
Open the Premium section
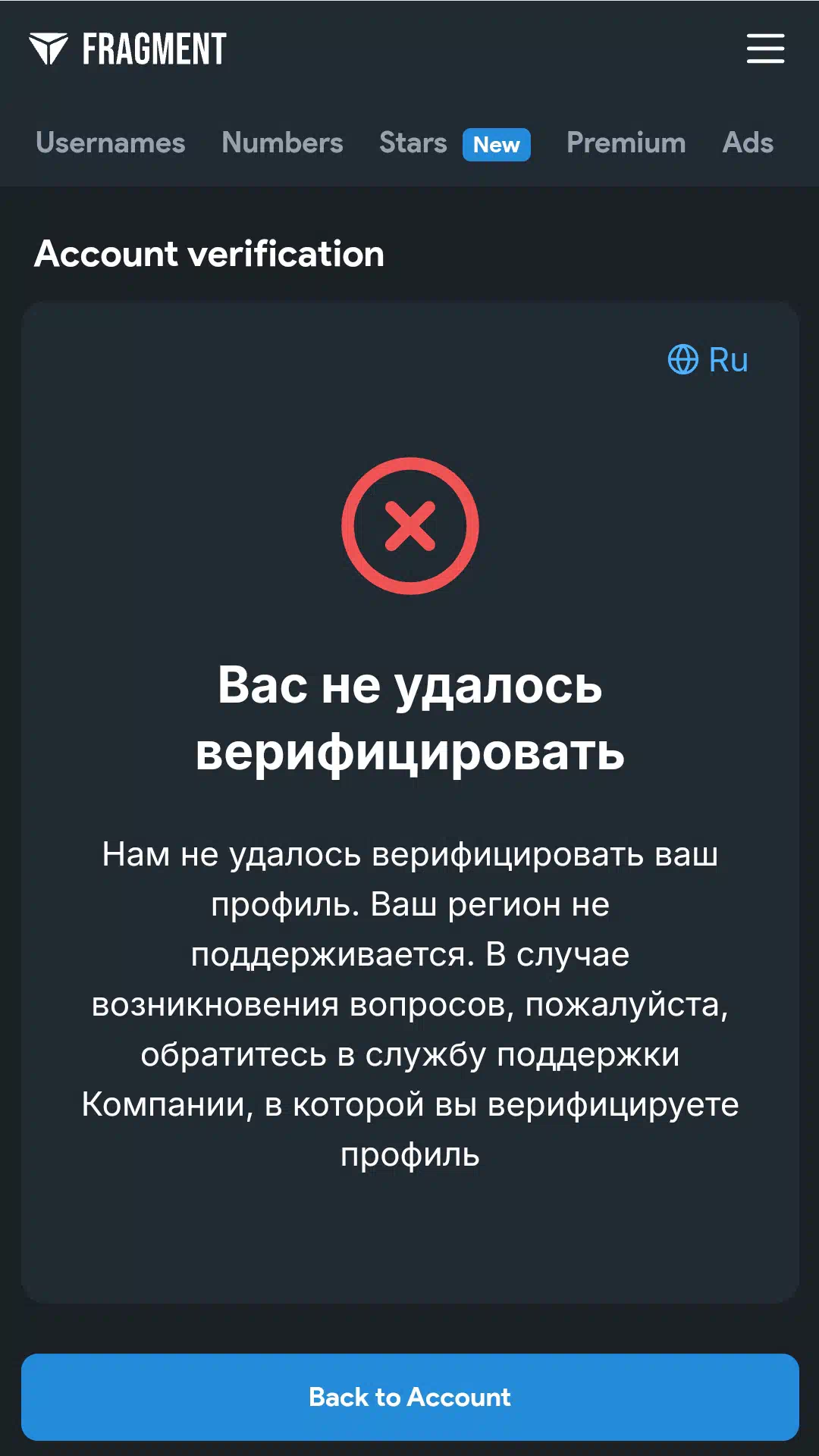pos(626,143)
